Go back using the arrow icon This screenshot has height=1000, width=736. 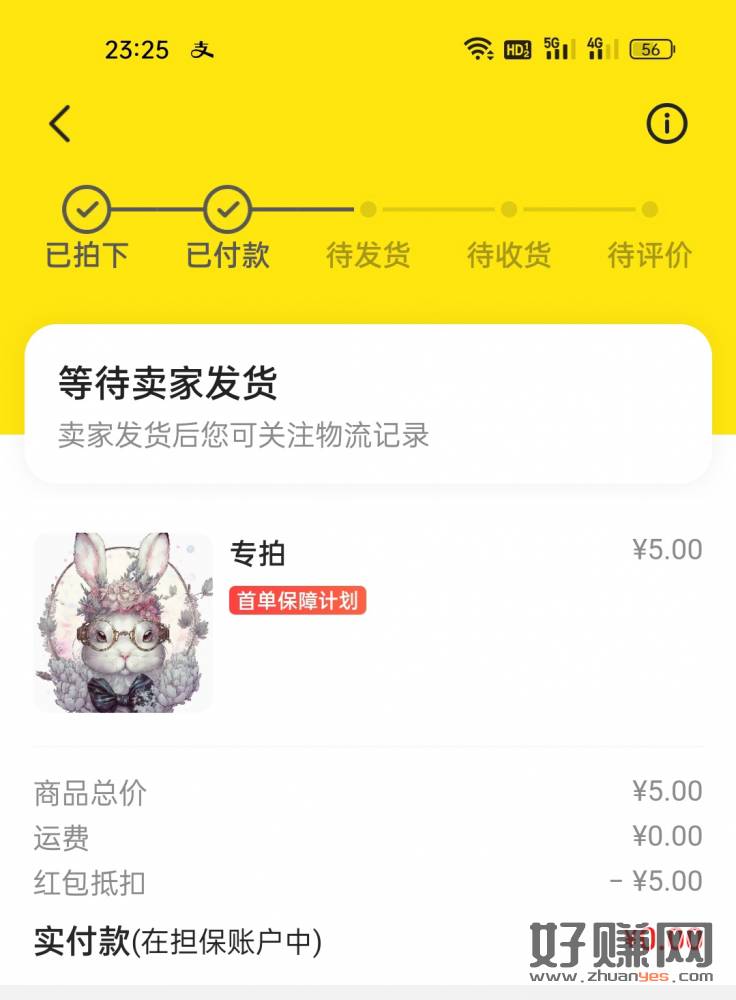click(60, 124)
